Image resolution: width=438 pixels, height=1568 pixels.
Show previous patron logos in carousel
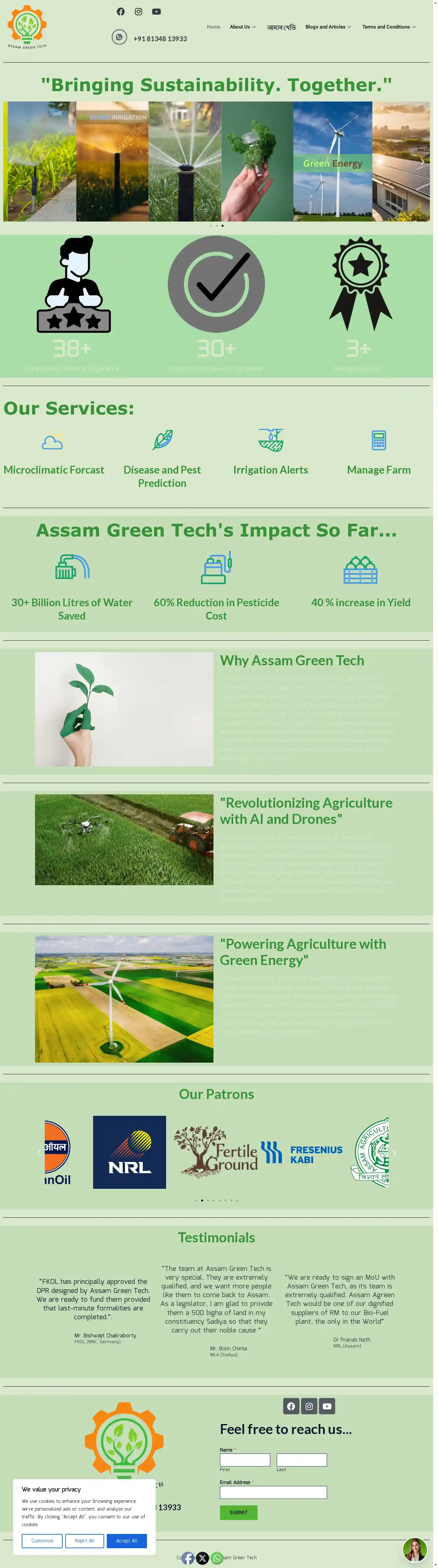click(39, 1152)
